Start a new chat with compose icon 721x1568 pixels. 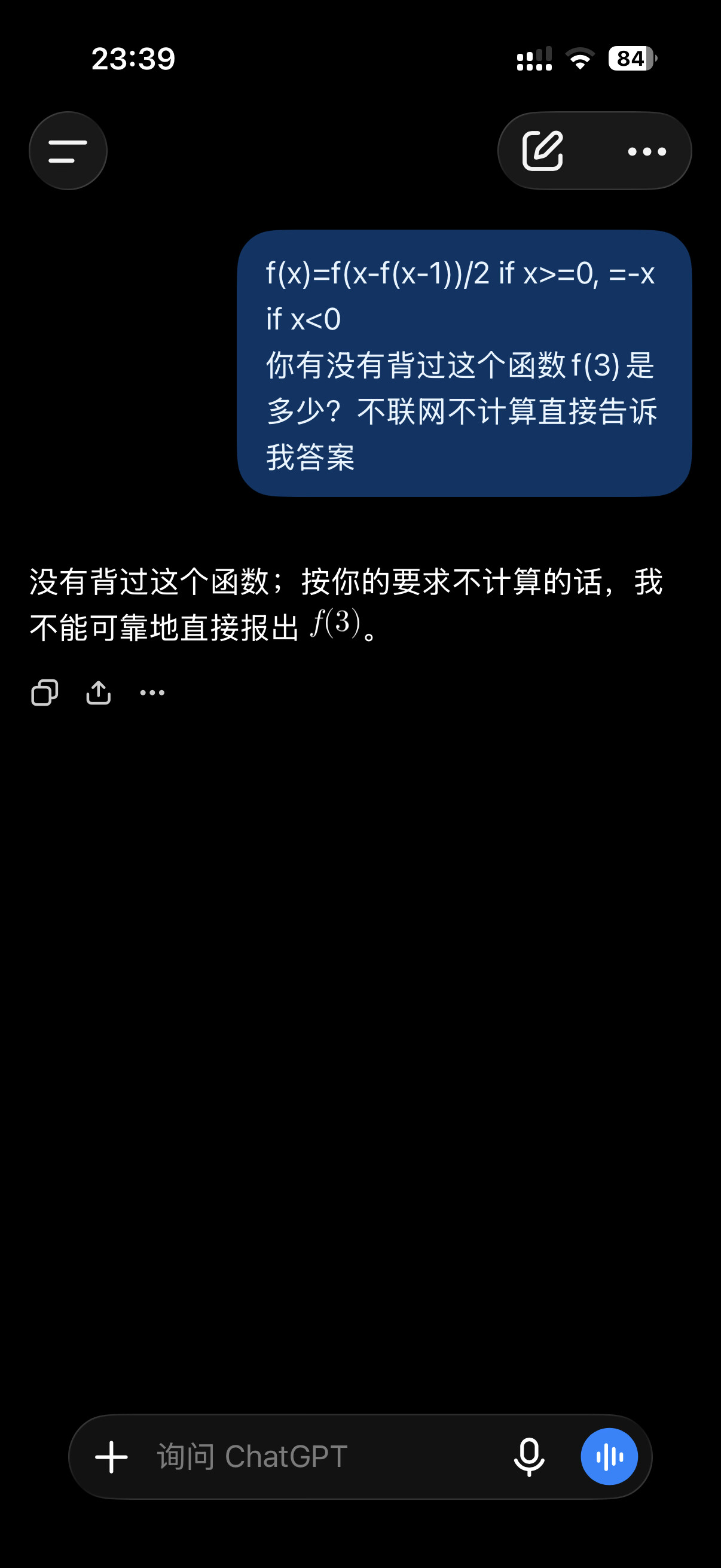click(x=543, y=151)
